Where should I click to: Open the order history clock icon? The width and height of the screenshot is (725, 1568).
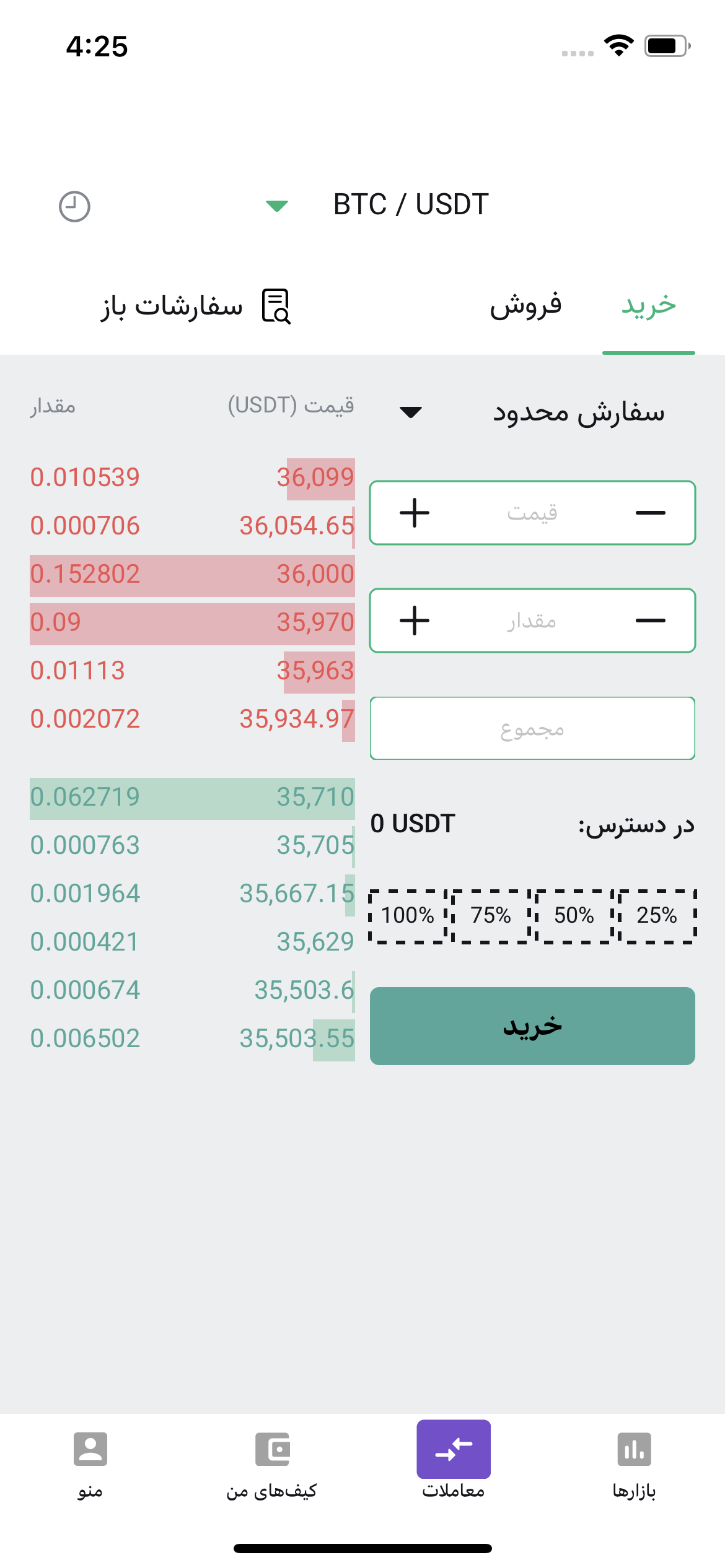[74, 206]
